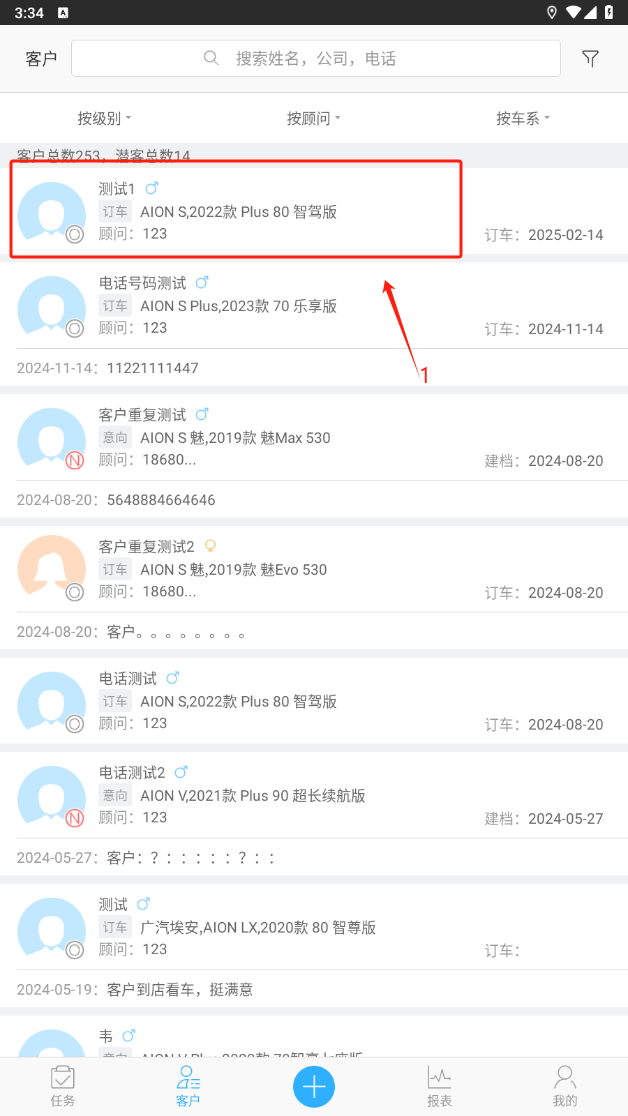This screenshot has height=1116, width=628.
Task: Add a new customer with plus button
Action: [314, 1086]
